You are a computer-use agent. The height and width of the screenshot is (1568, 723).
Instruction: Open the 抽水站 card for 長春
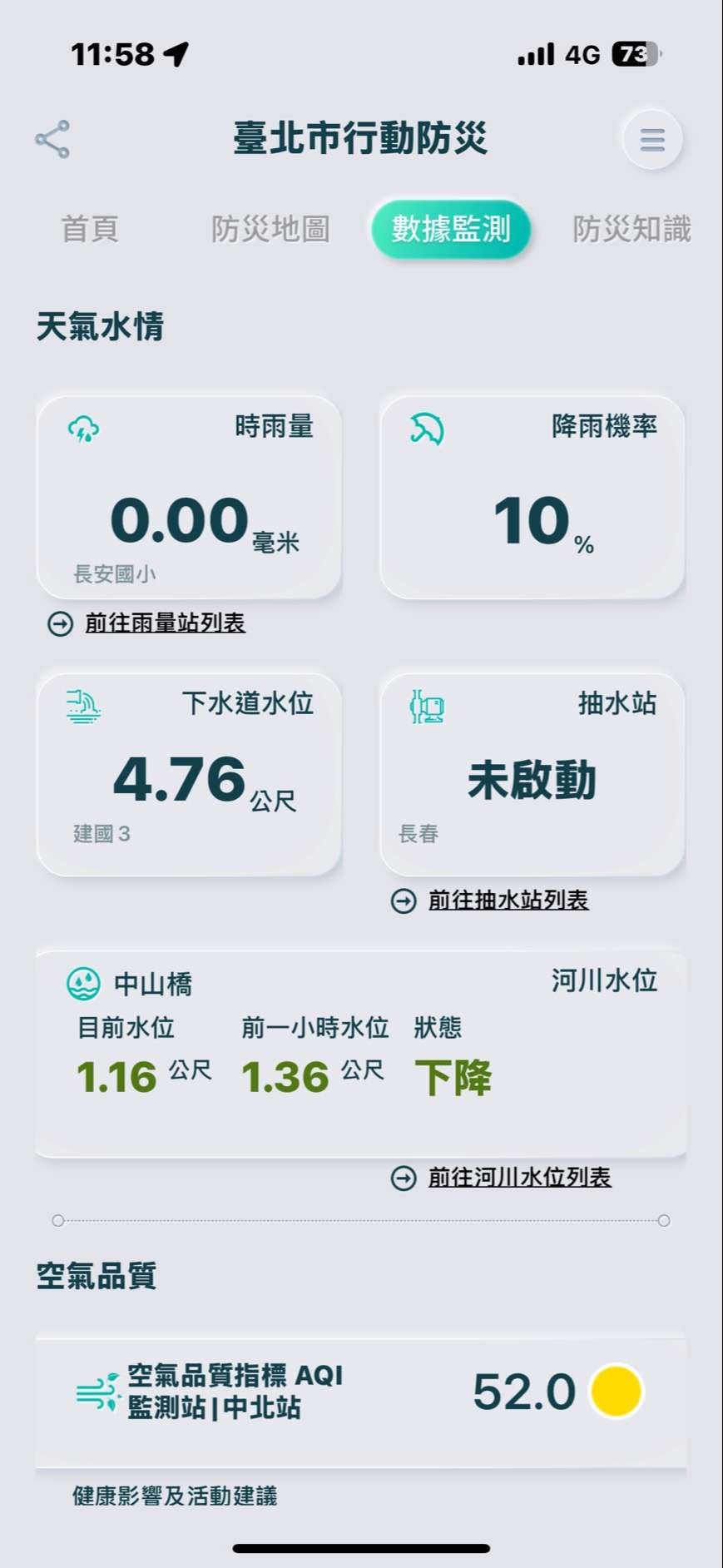[x=532, y=775]
